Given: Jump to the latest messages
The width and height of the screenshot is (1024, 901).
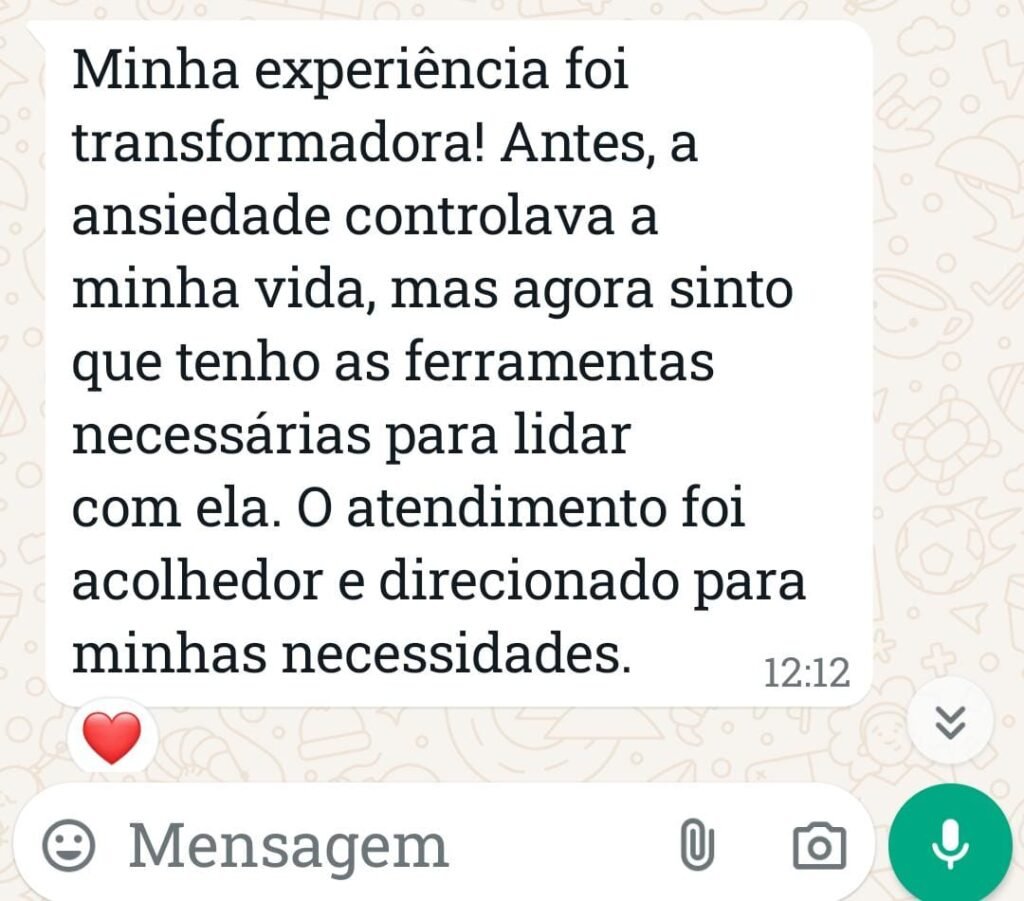Looking at the screenshot, I should pyautogui.click(x=950, y=721).
